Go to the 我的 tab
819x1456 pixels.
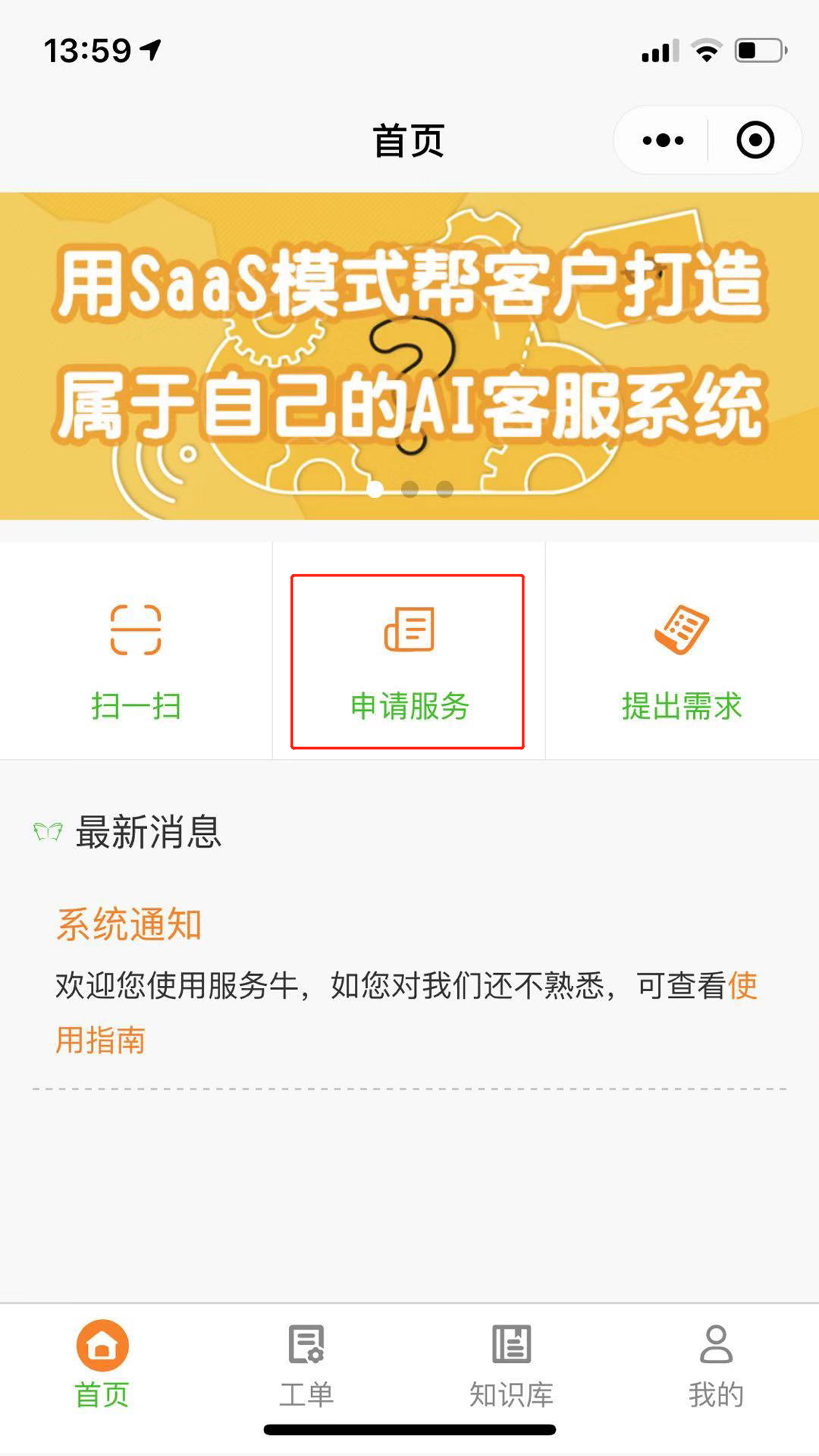[x=716, y=1365]
